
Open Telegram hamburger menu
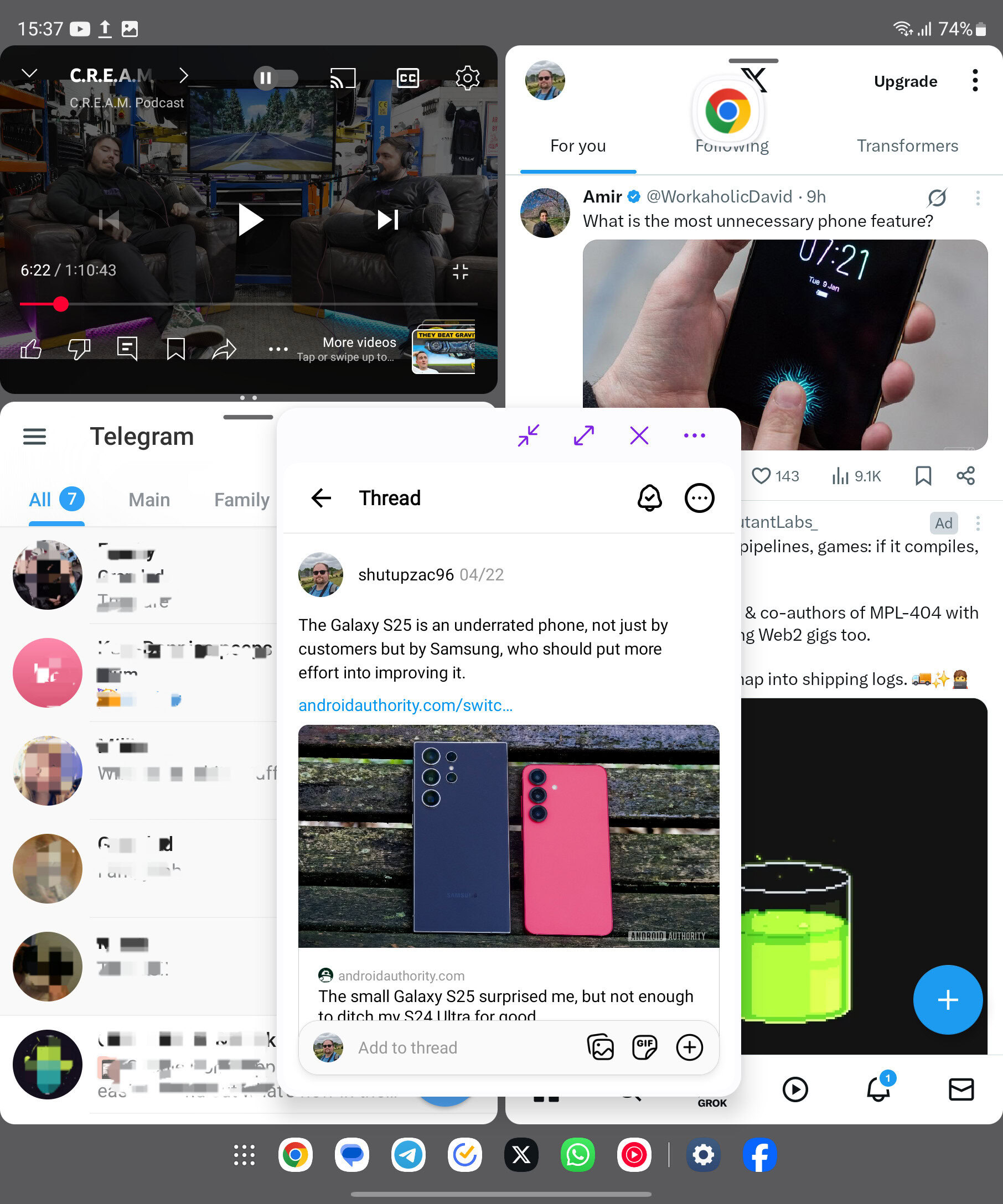(x=34, y=437)
